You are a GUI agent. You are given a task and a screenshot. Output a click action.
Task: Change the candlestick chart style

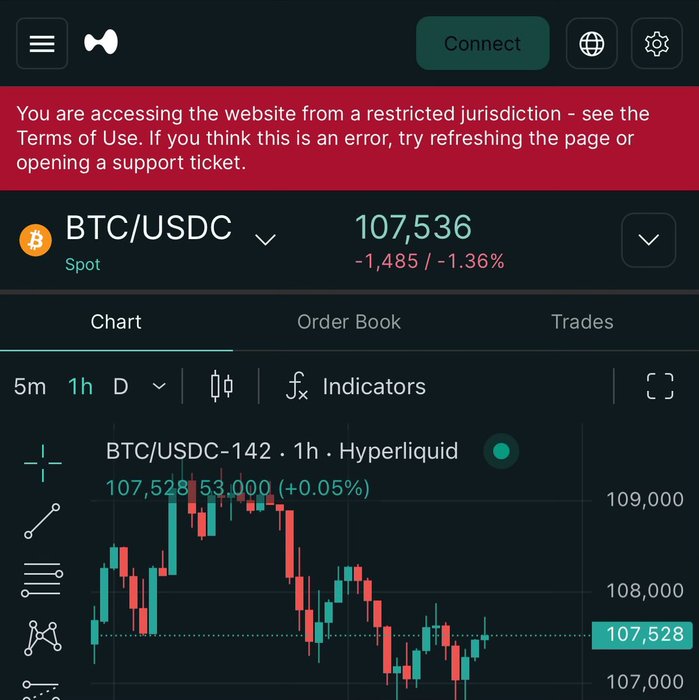[222, 387]
